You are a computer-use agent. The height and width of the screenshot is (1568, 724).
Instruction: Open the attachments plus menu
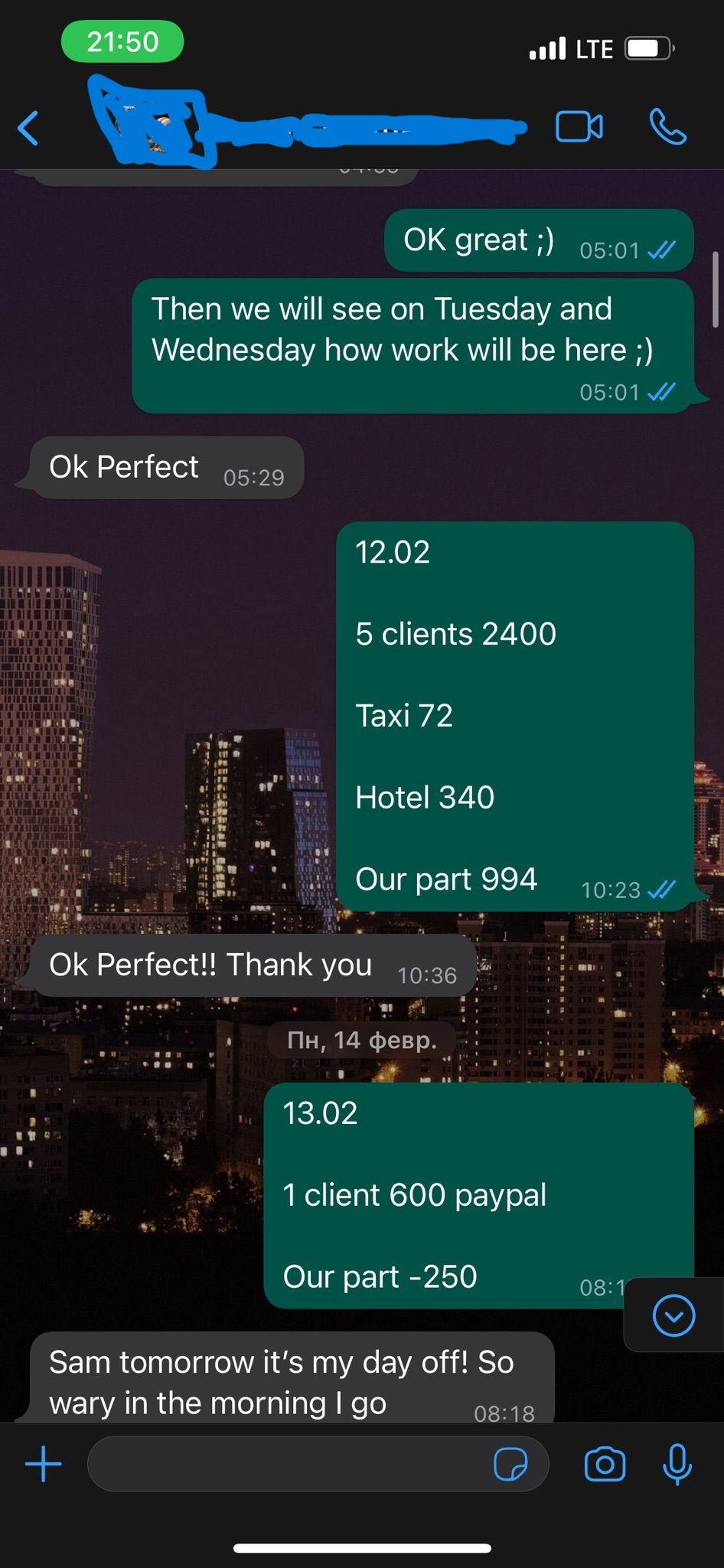[x=44, y=1465]
